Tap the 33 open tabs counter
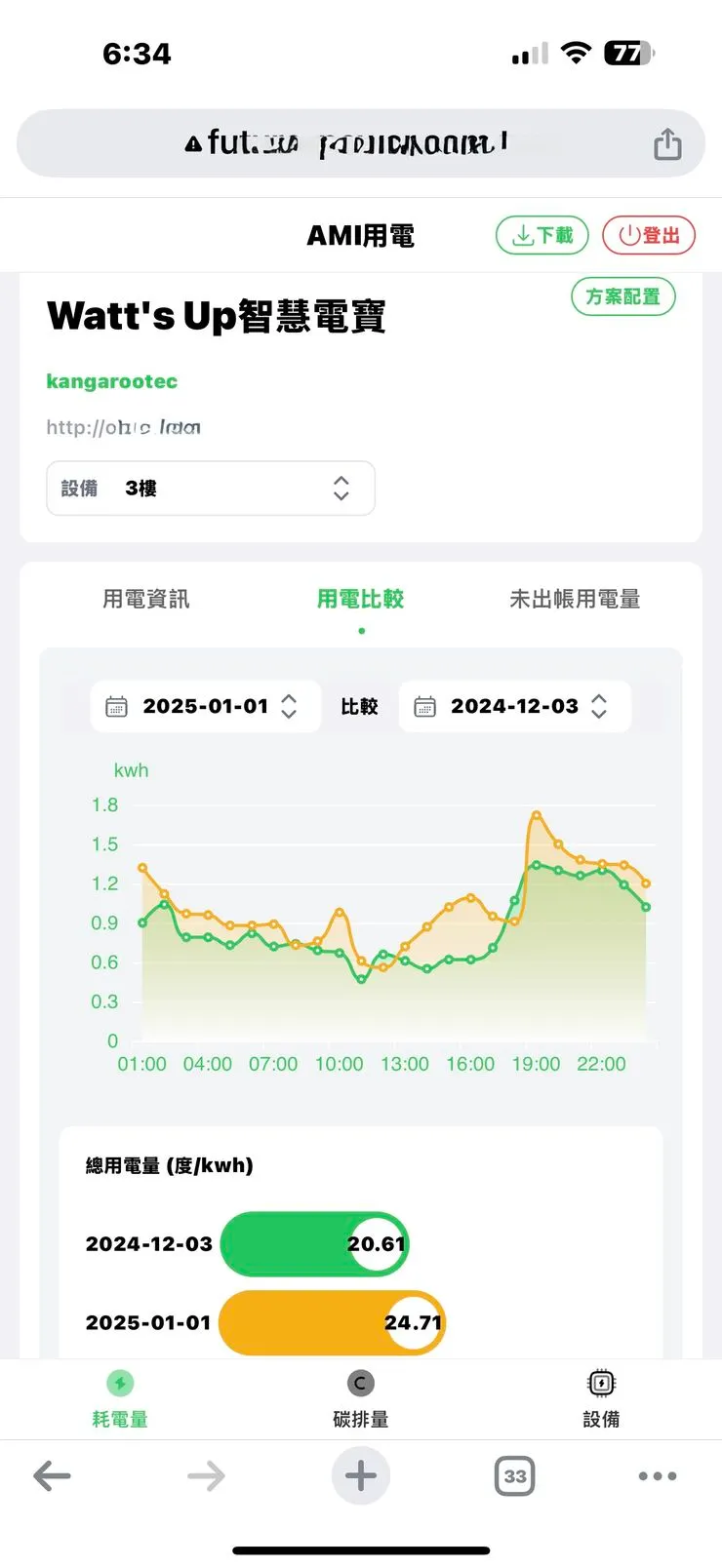Image resolution: width=722 pixels, height=1568 pixels. (514, 1475)
